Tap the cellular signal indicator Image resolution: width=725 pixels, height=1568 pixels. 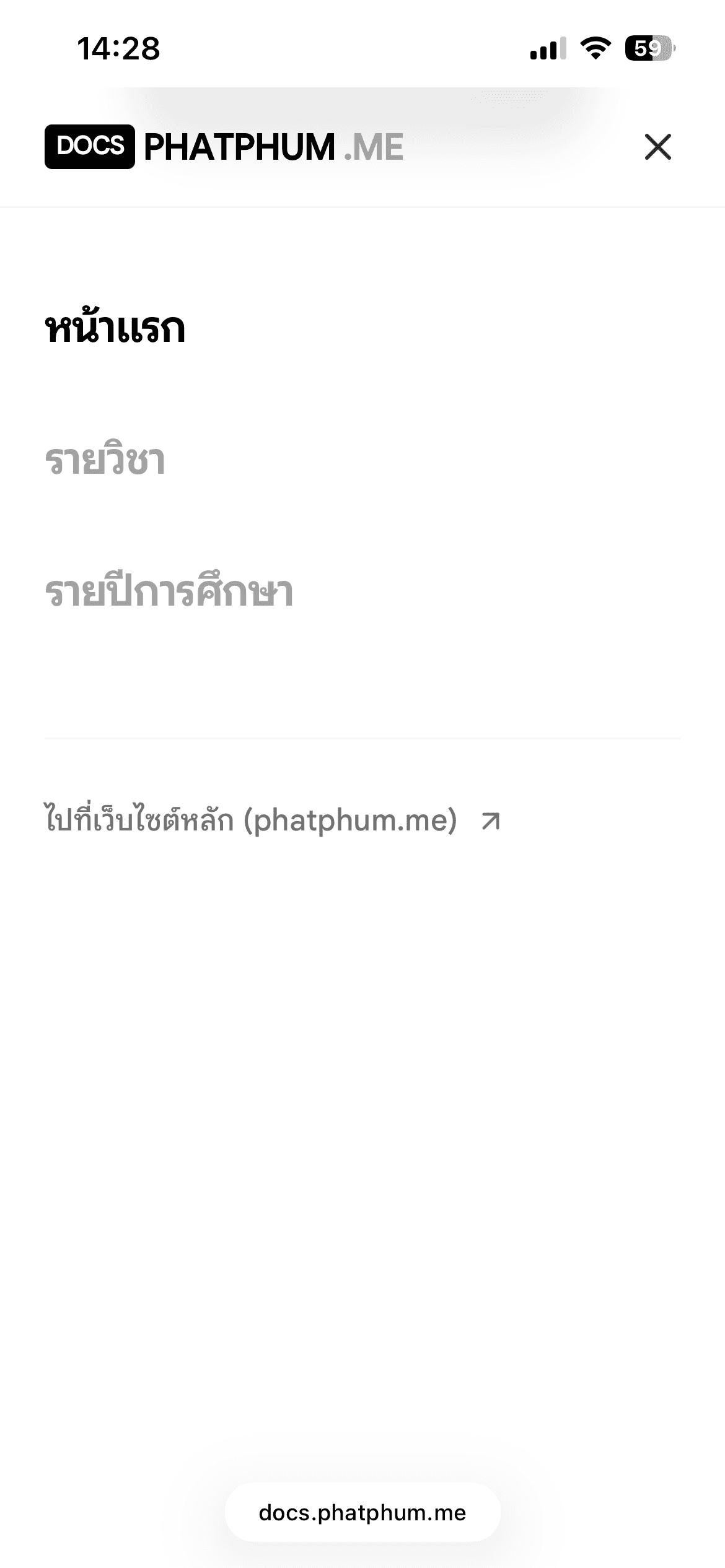tap(548, 48)
